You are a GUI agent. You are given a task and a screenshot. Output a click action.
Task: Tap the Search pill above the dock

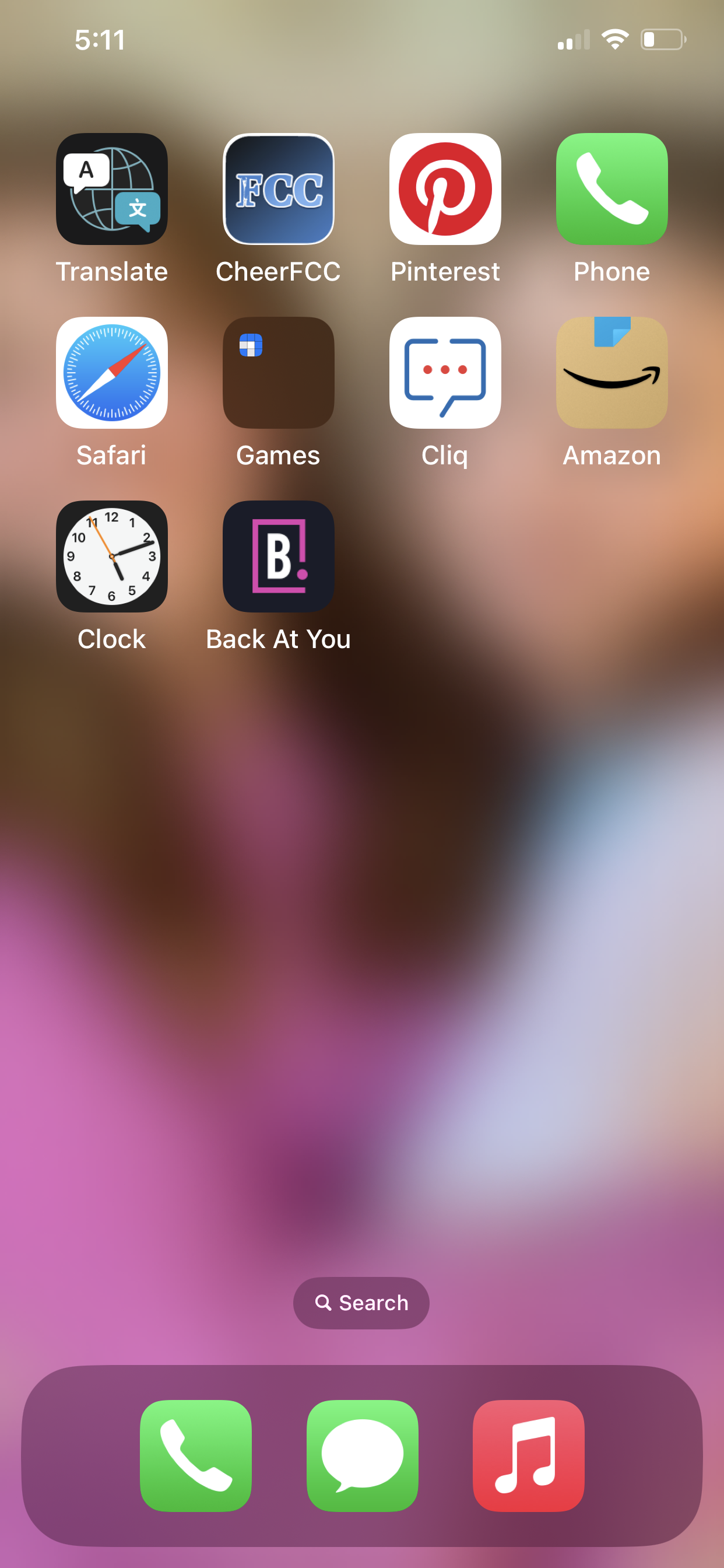tap(361, 1303)
